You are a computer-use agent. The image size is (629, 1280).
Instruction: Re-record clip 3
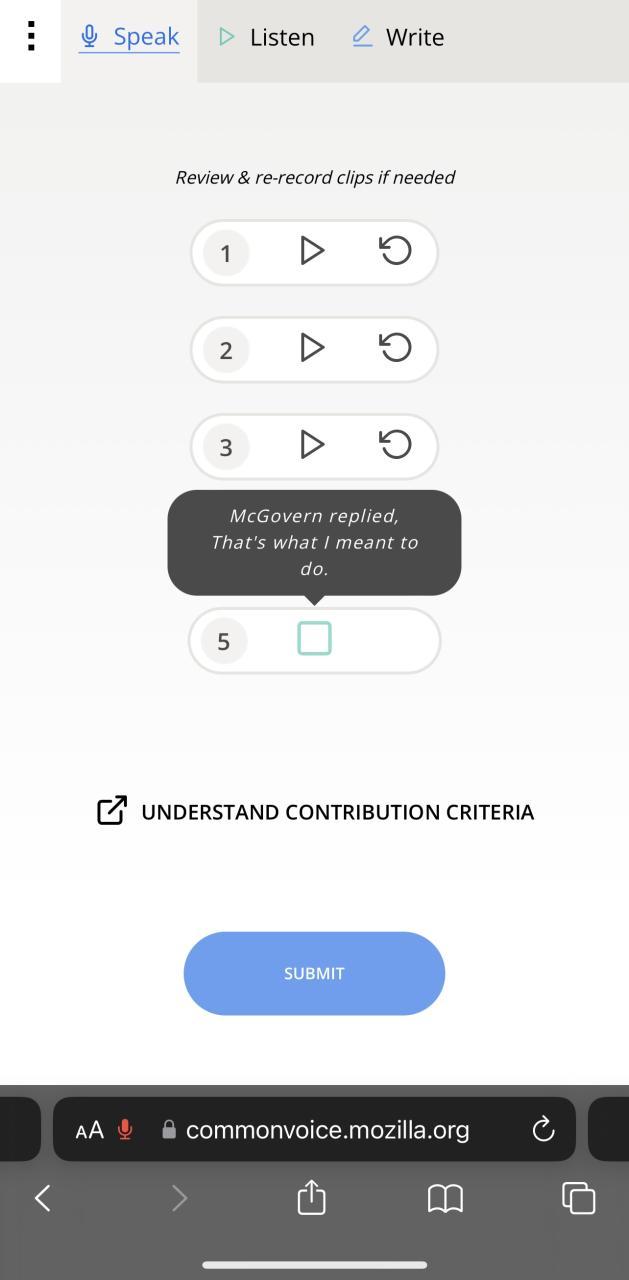[x=396, y=444]
